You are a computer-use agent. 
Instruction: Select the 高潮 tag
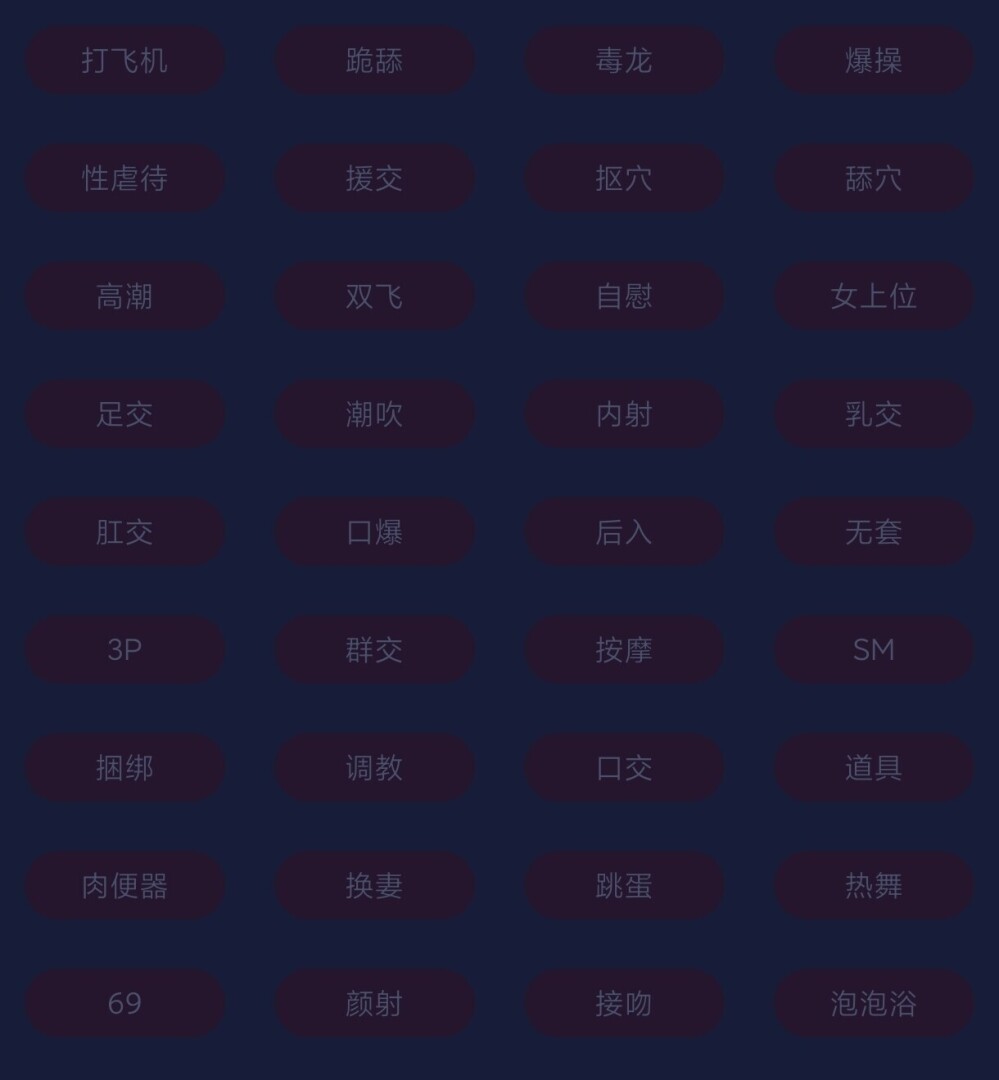click(x=124, y=296)
